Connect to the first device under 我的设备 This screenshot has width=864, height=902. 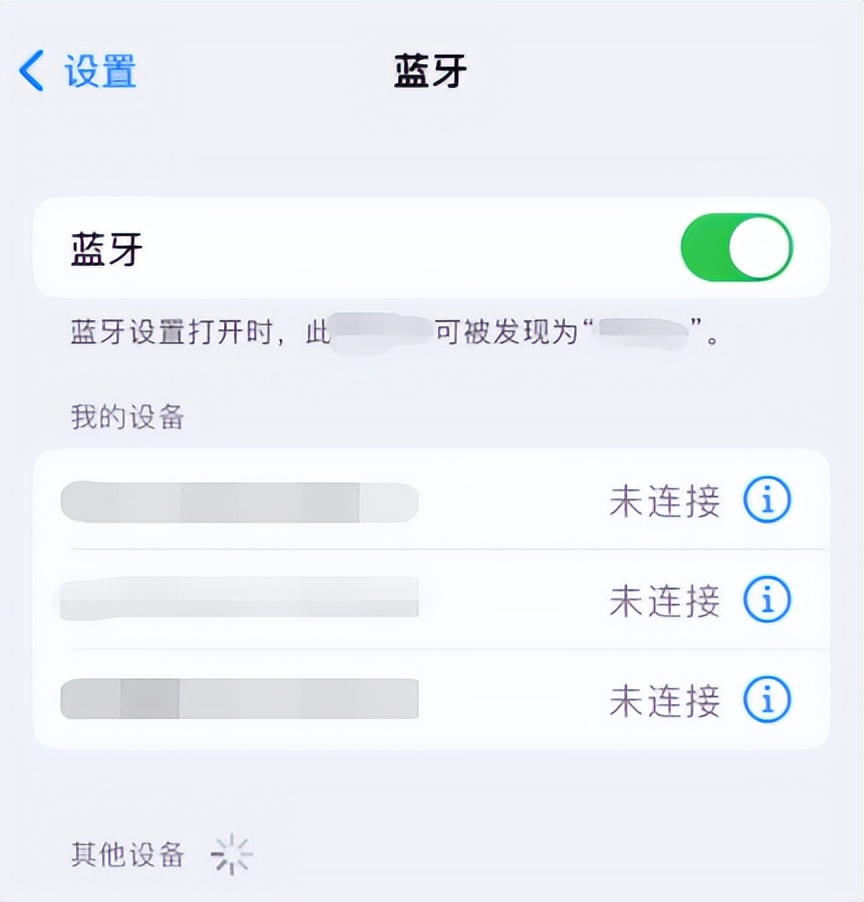(x=300, y=501)
